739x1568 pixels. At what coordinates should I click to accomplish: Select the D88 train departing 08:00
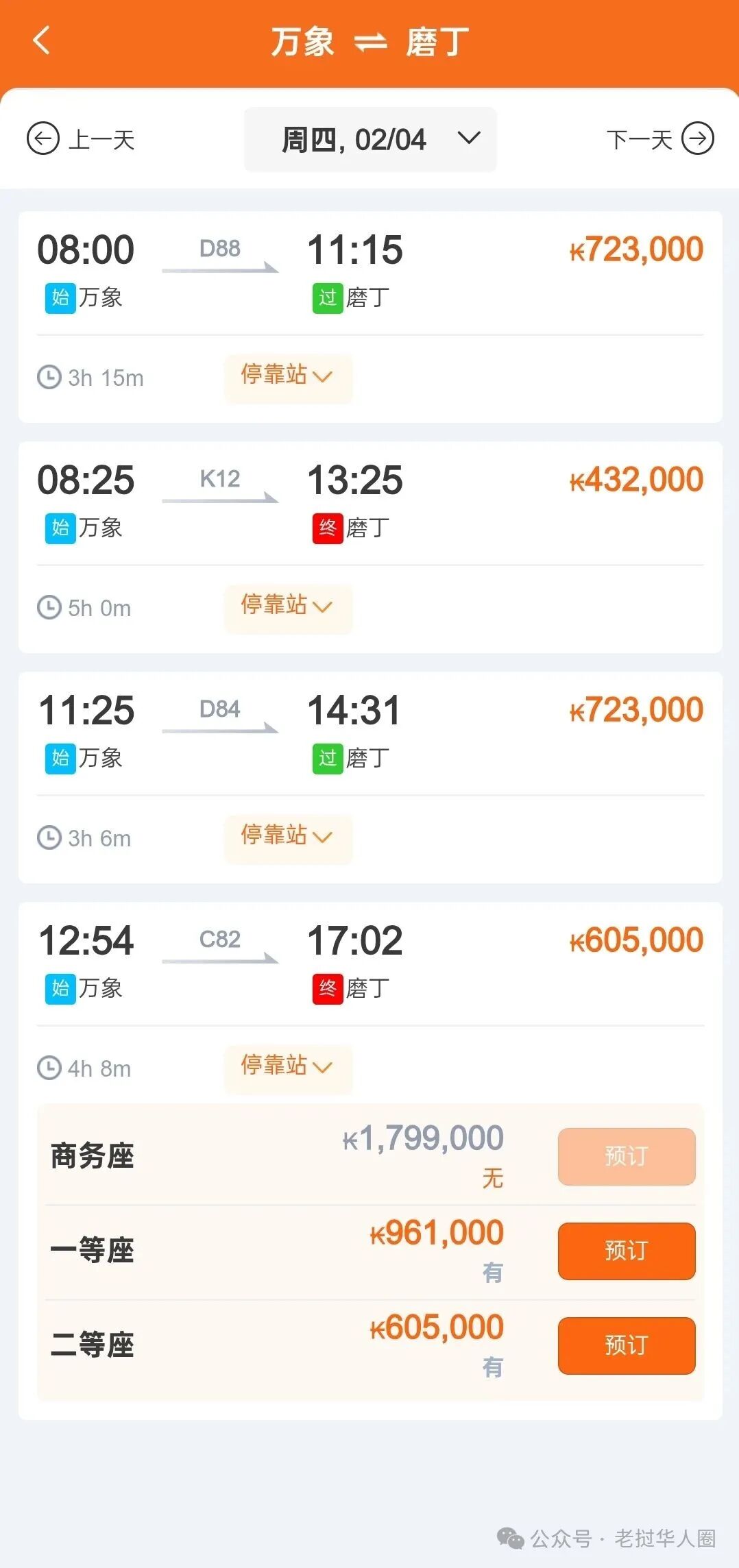click(x=370, y=271)
